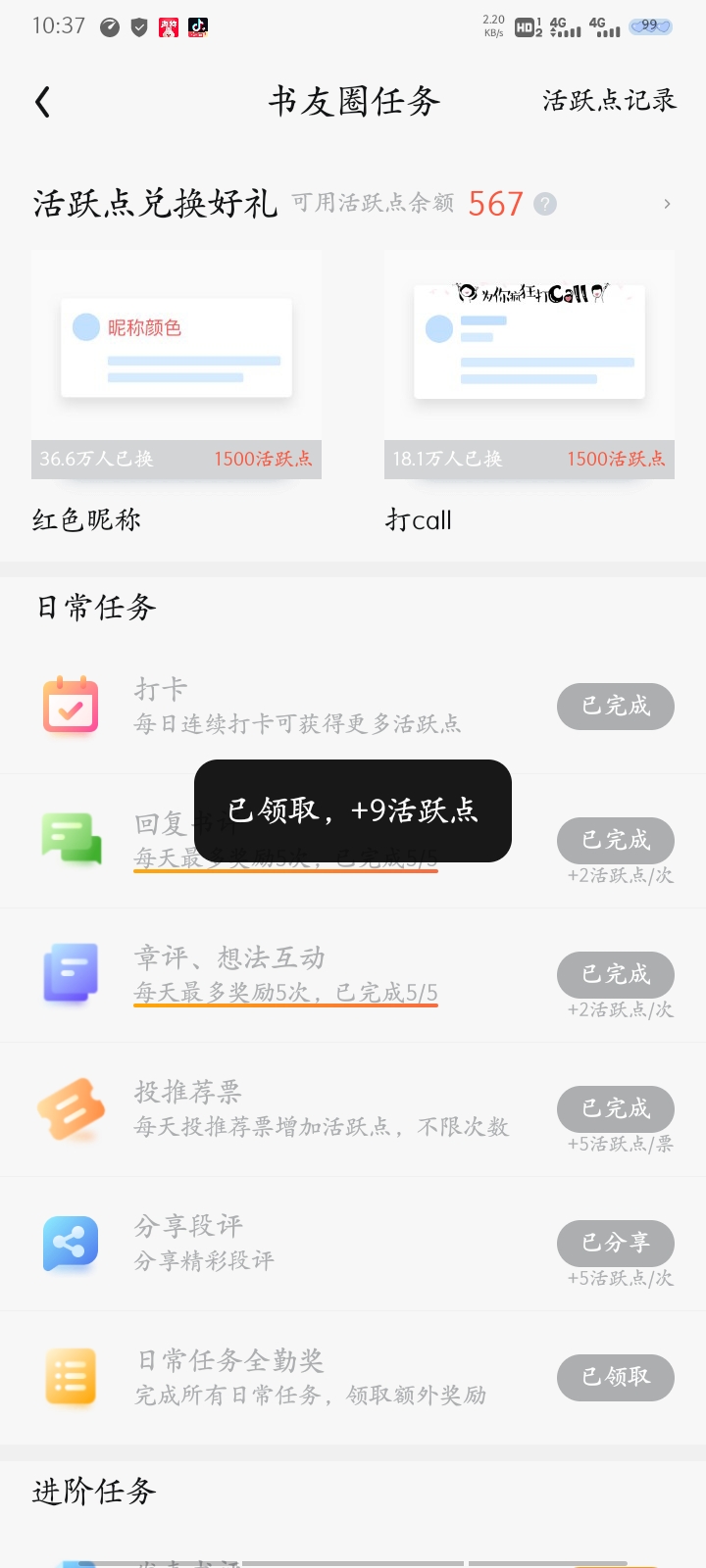The height and width of the screenshot is (1568, 706).
Task: Tap 已完成 button for 投推荐票 task
Action: click(x=616, y=1108)
